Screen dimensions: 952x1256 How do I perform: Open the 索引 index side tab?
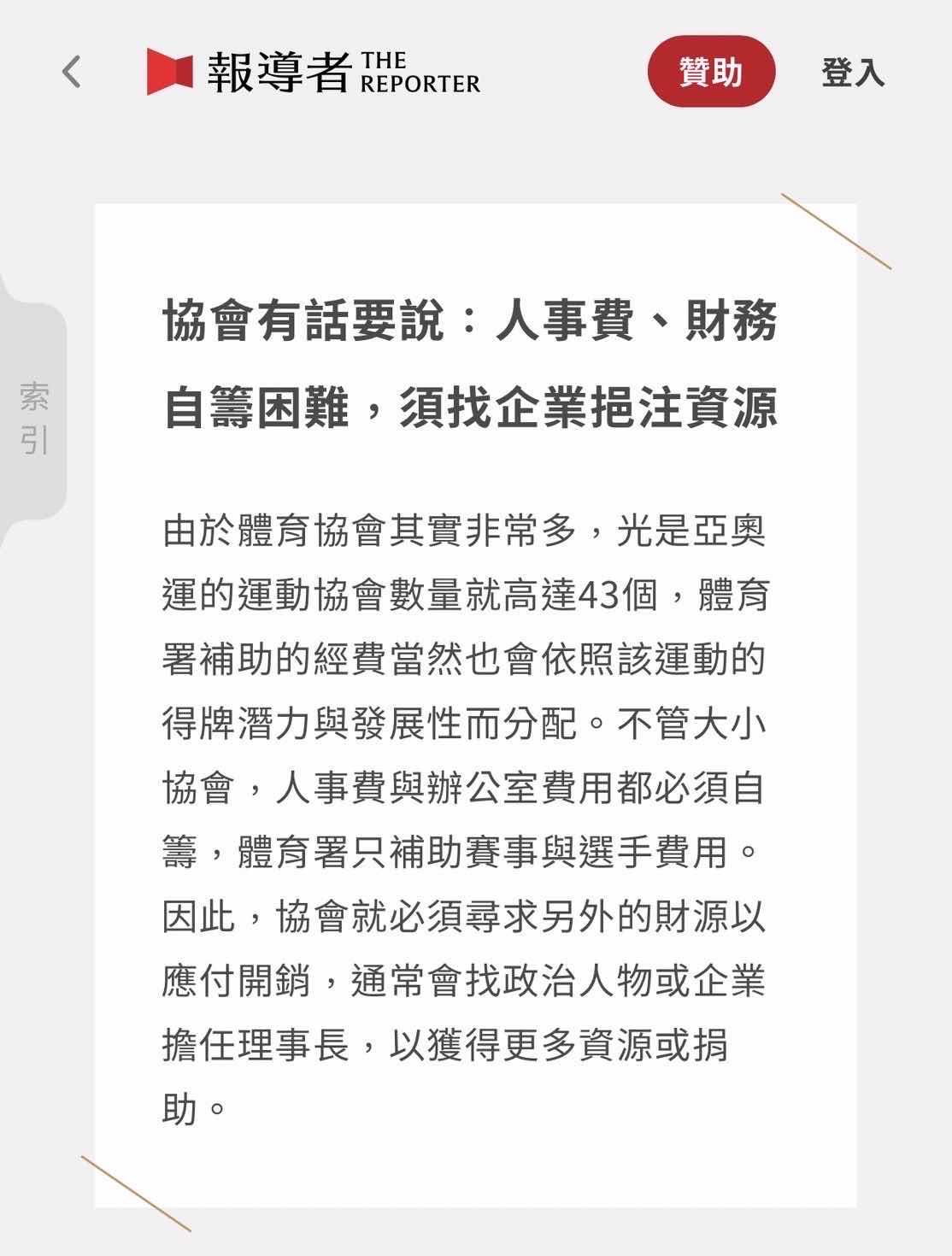[x=34, y=419]
